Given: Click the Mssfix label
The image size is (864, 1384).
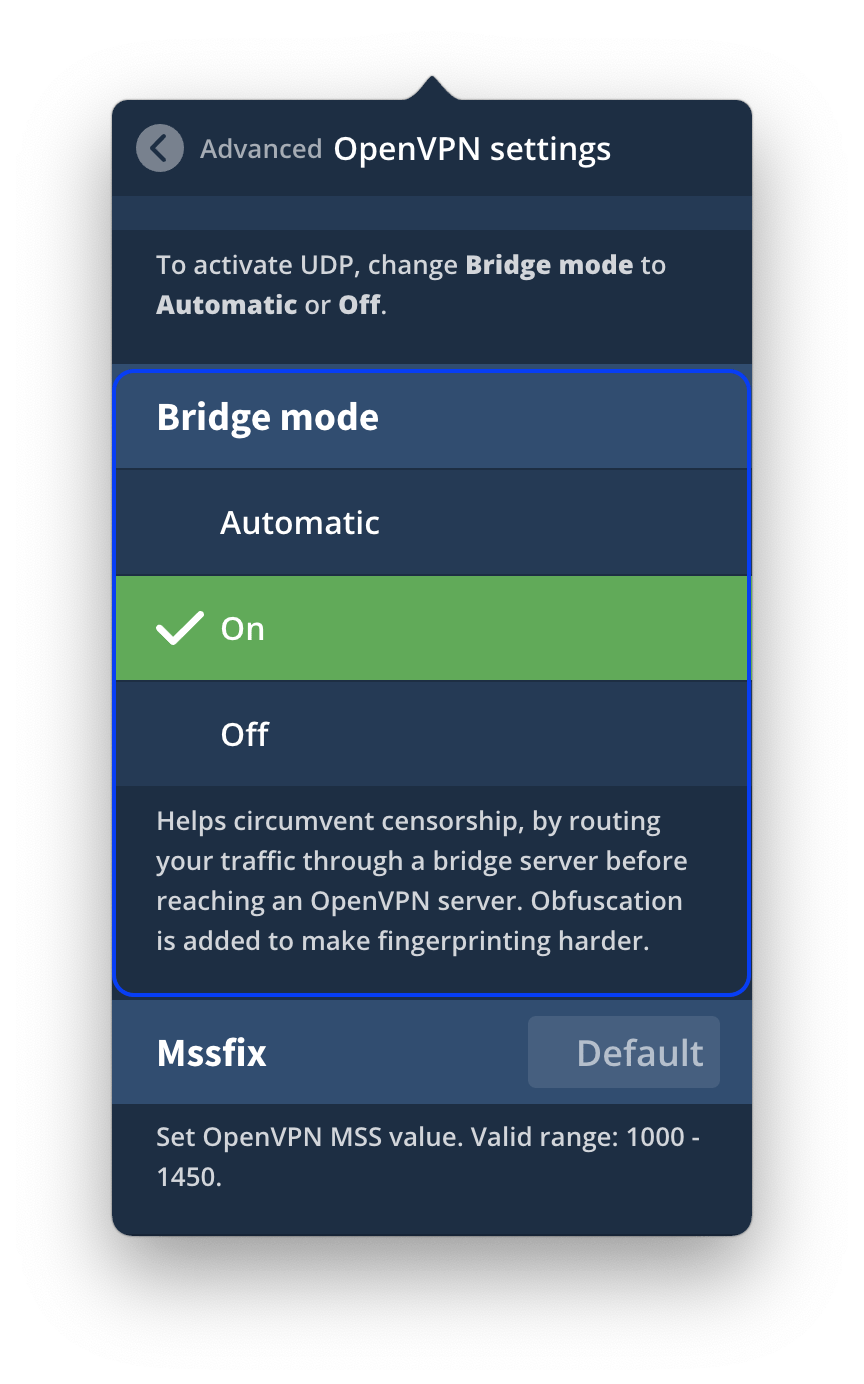Looking at the screenshot, I should pos(210,1051).
